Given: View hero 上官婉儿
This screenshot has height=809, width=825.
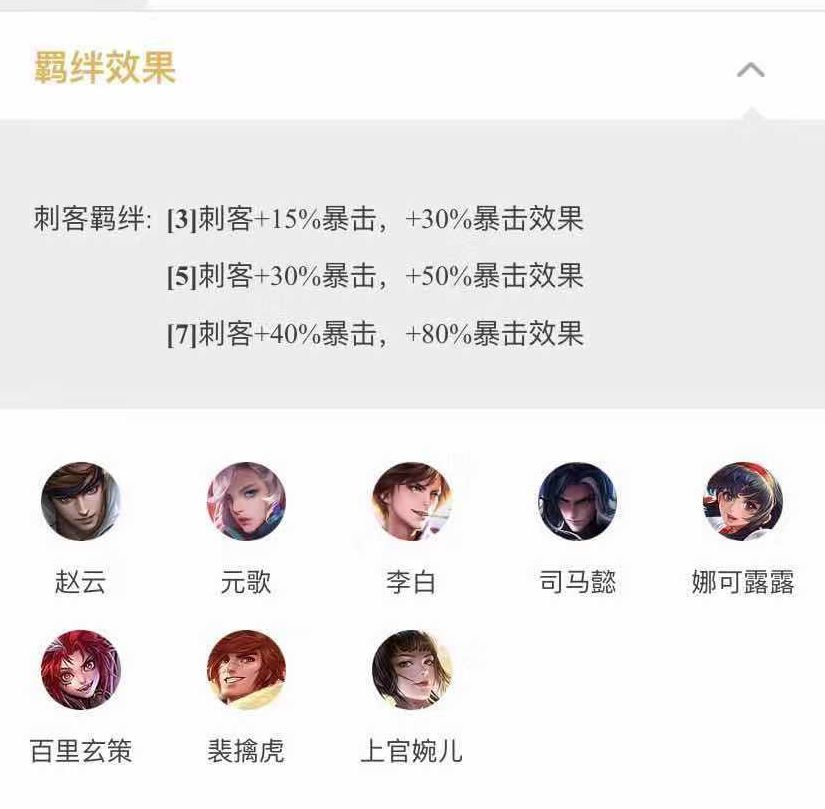Looking at the screenshot, I should coord(411,670).
